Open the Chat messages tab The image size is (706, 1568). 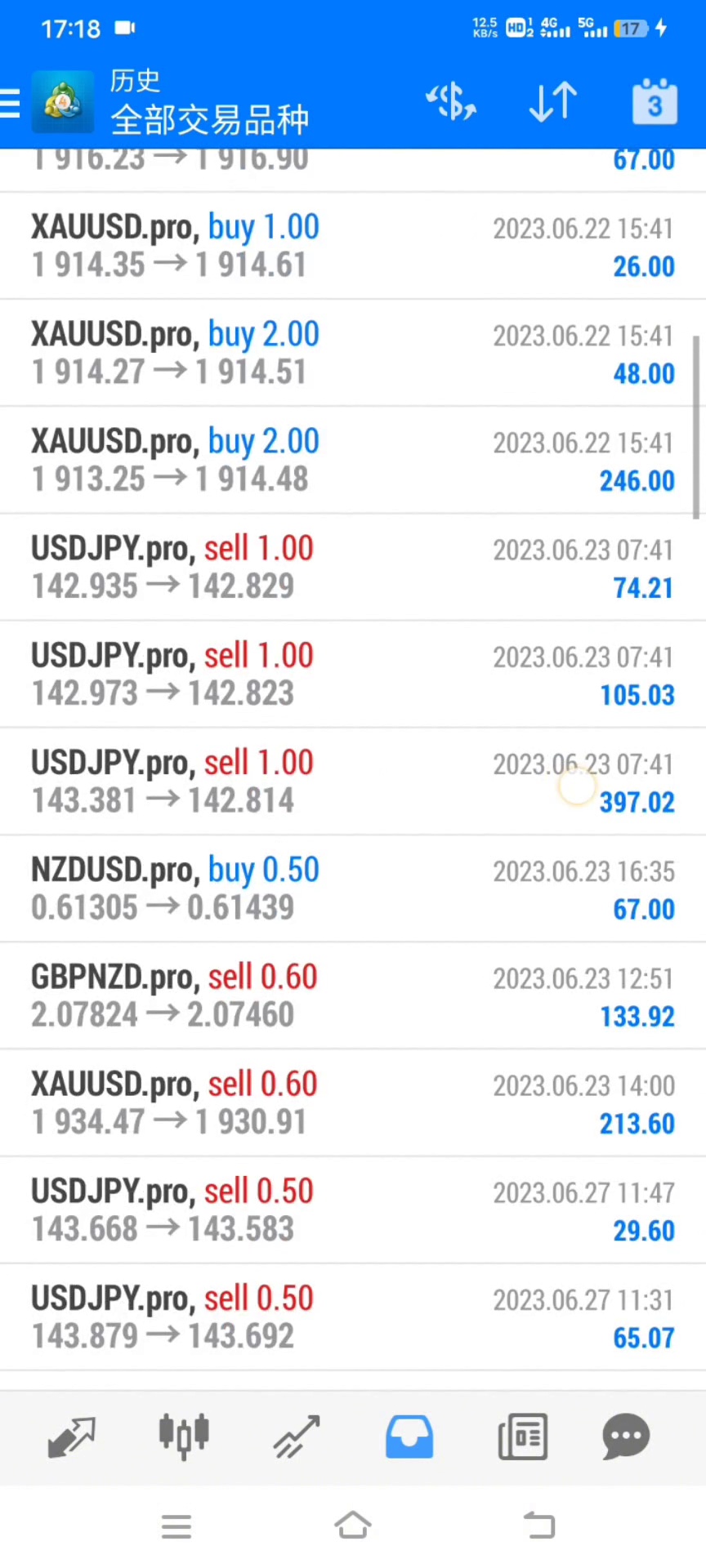(x=626, y=1437)
